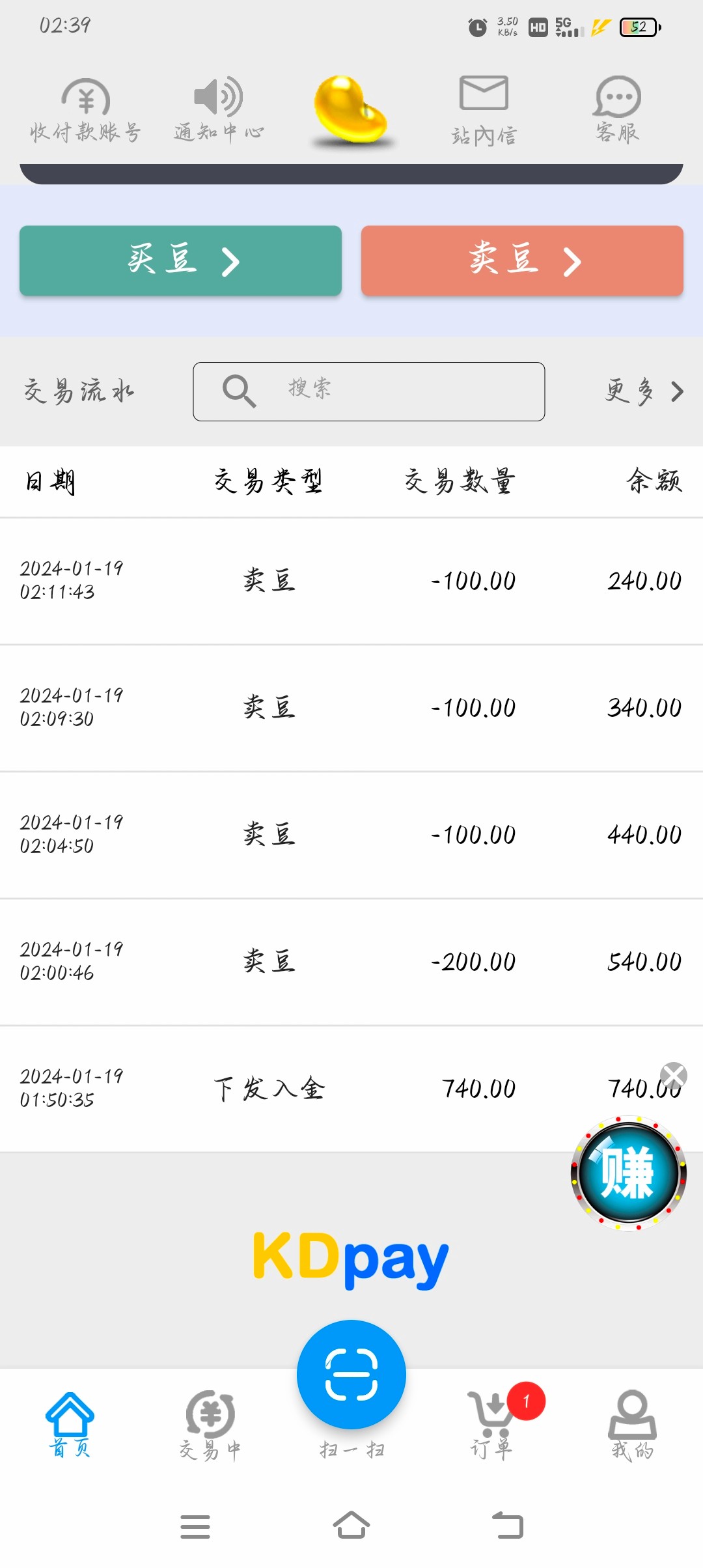View 更多 transaction records
Screen dimensions: 703x1568
coord(644,391)
